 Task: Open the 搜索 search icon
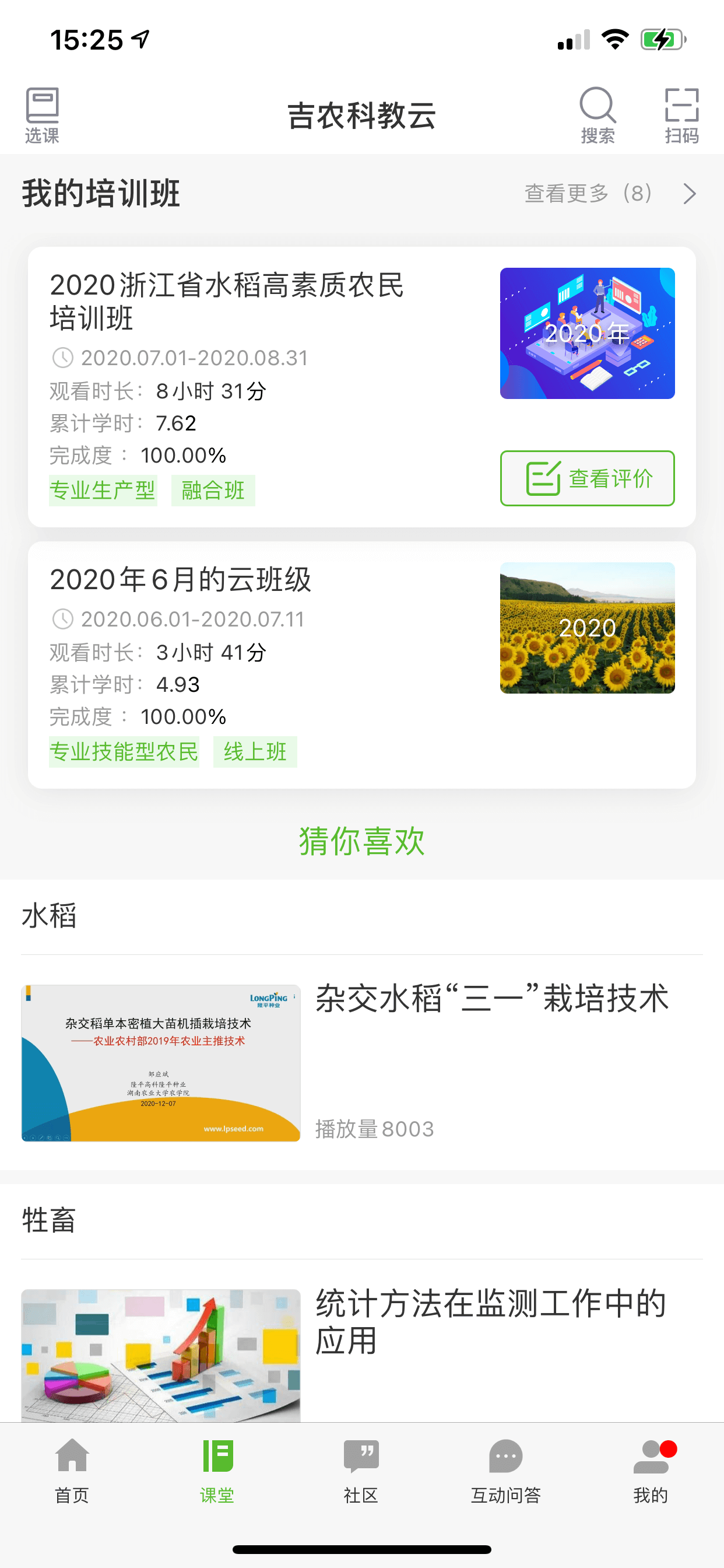point(598,116)
